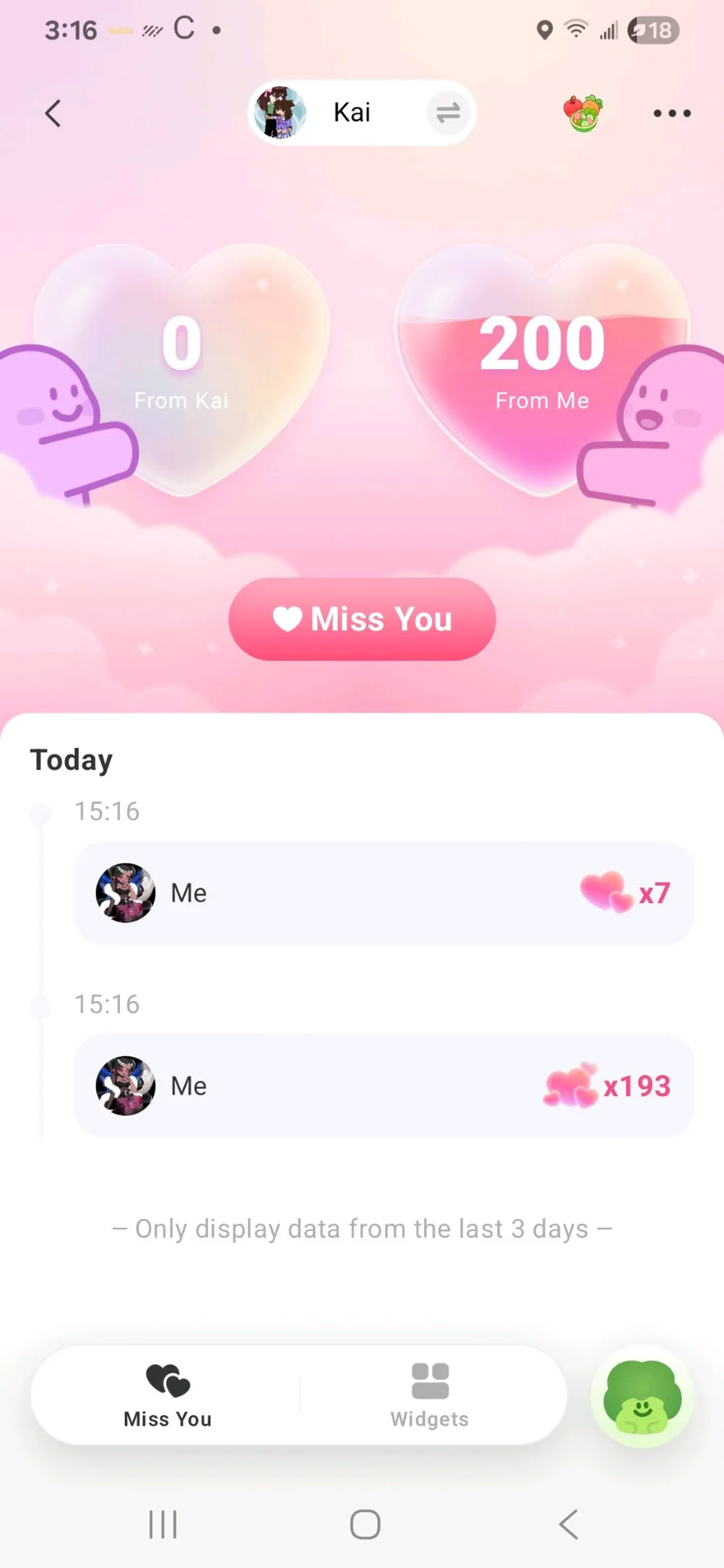This screenshot has height=1568, width=724.
Task: Switch friend with the swap icon beside Kai
Action: pos(448,113)
